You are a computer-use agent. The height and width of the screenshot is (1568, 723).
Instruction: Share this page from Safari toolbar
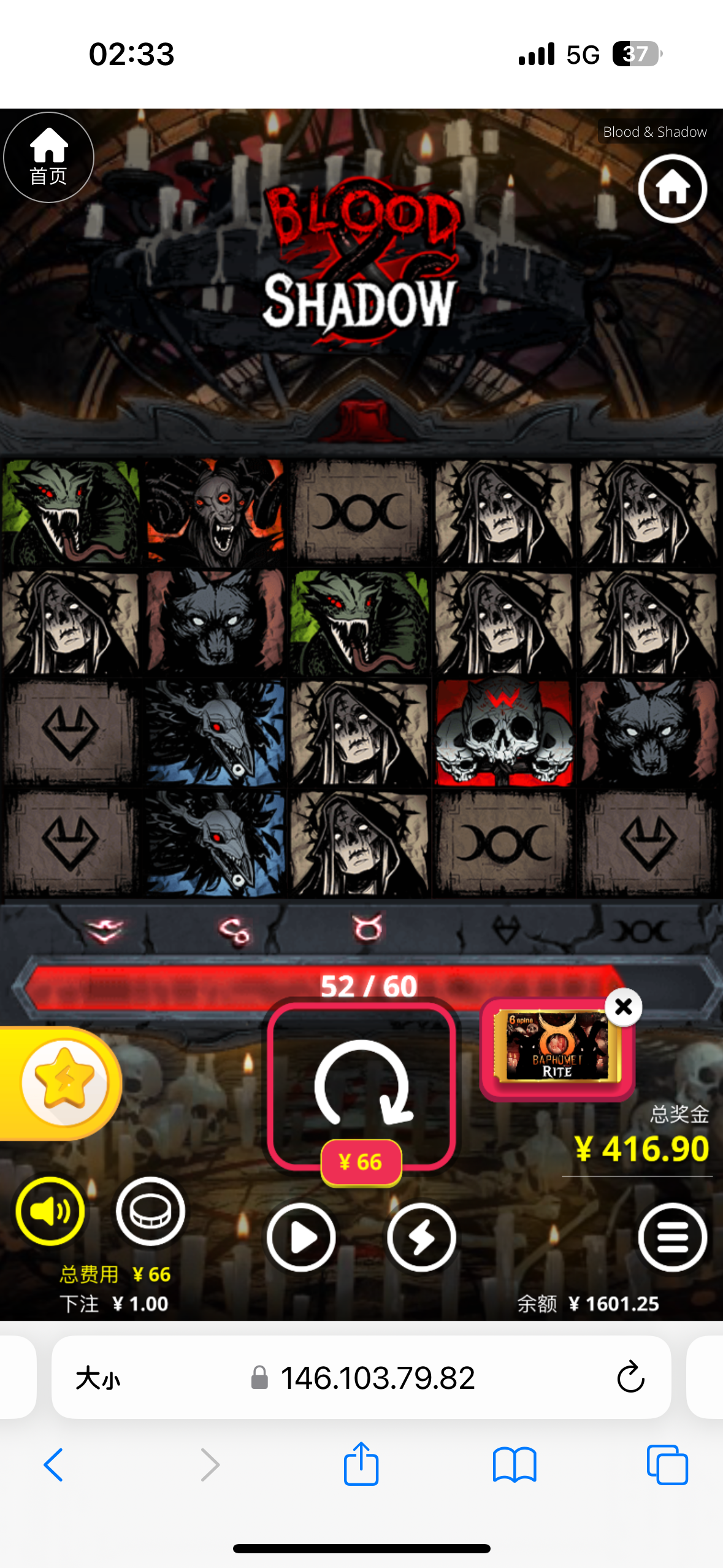(361, 1464)
